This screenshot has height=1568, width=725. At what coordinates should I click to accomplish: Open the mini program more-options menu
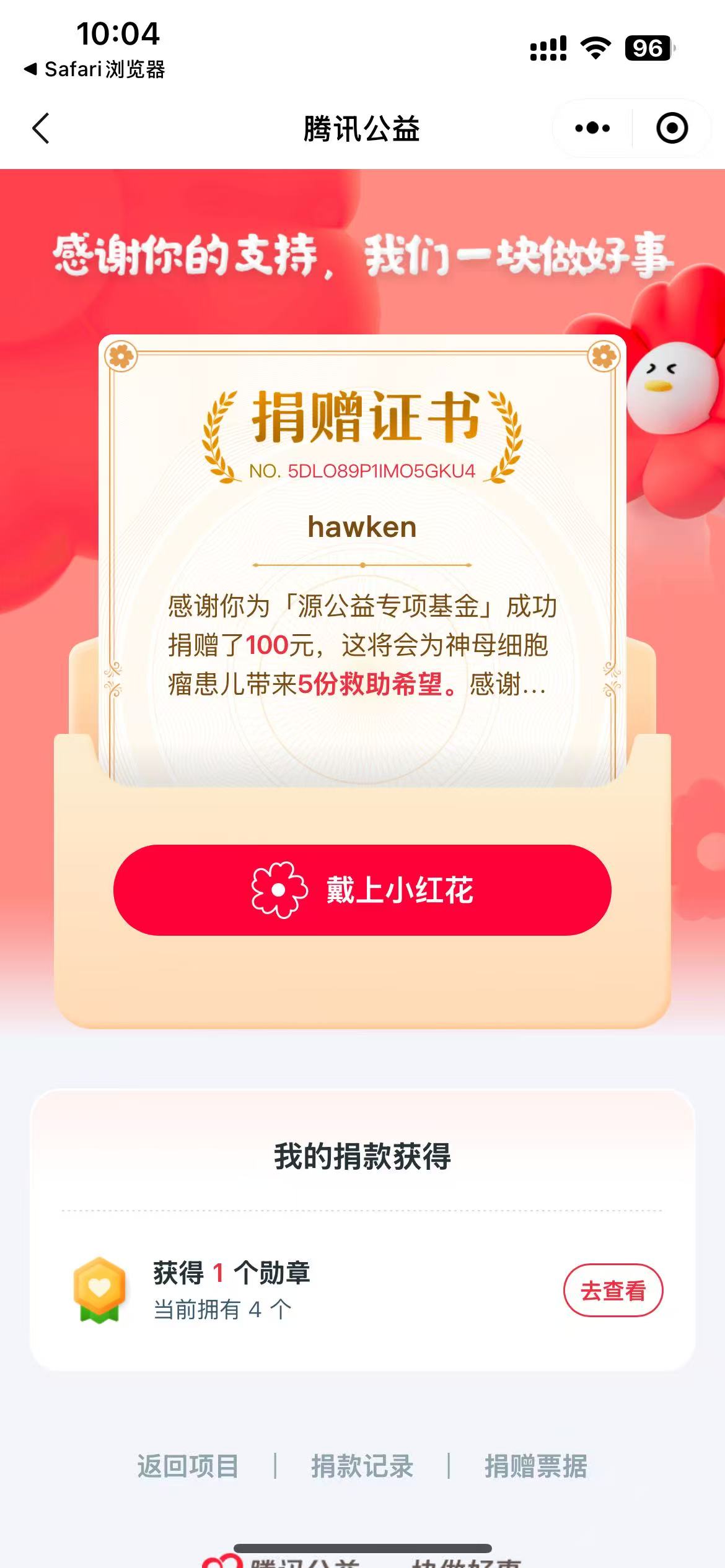tap(592, 129)
